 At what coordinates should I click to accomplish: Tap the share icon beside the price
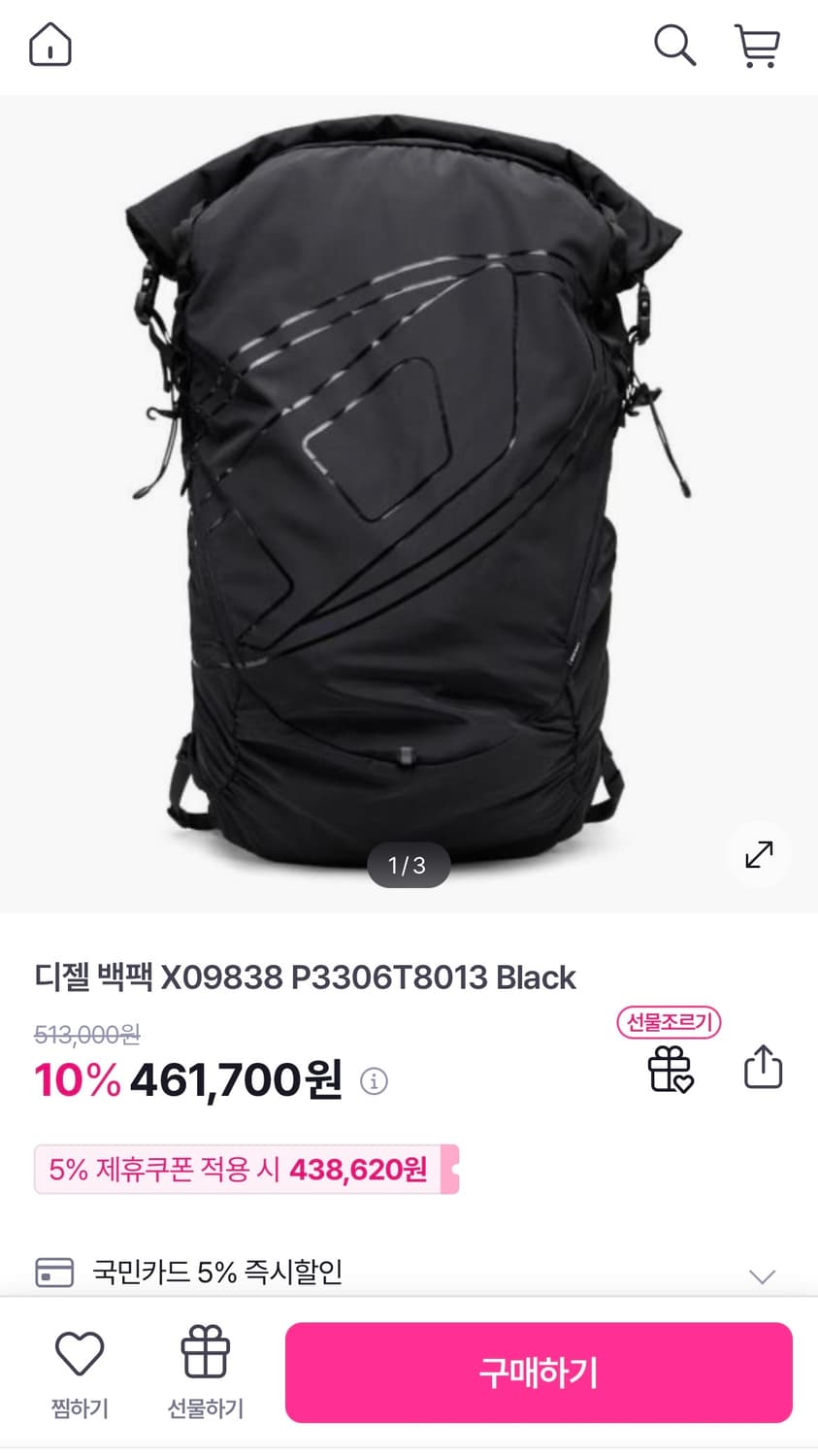(x=764, y=1066)
